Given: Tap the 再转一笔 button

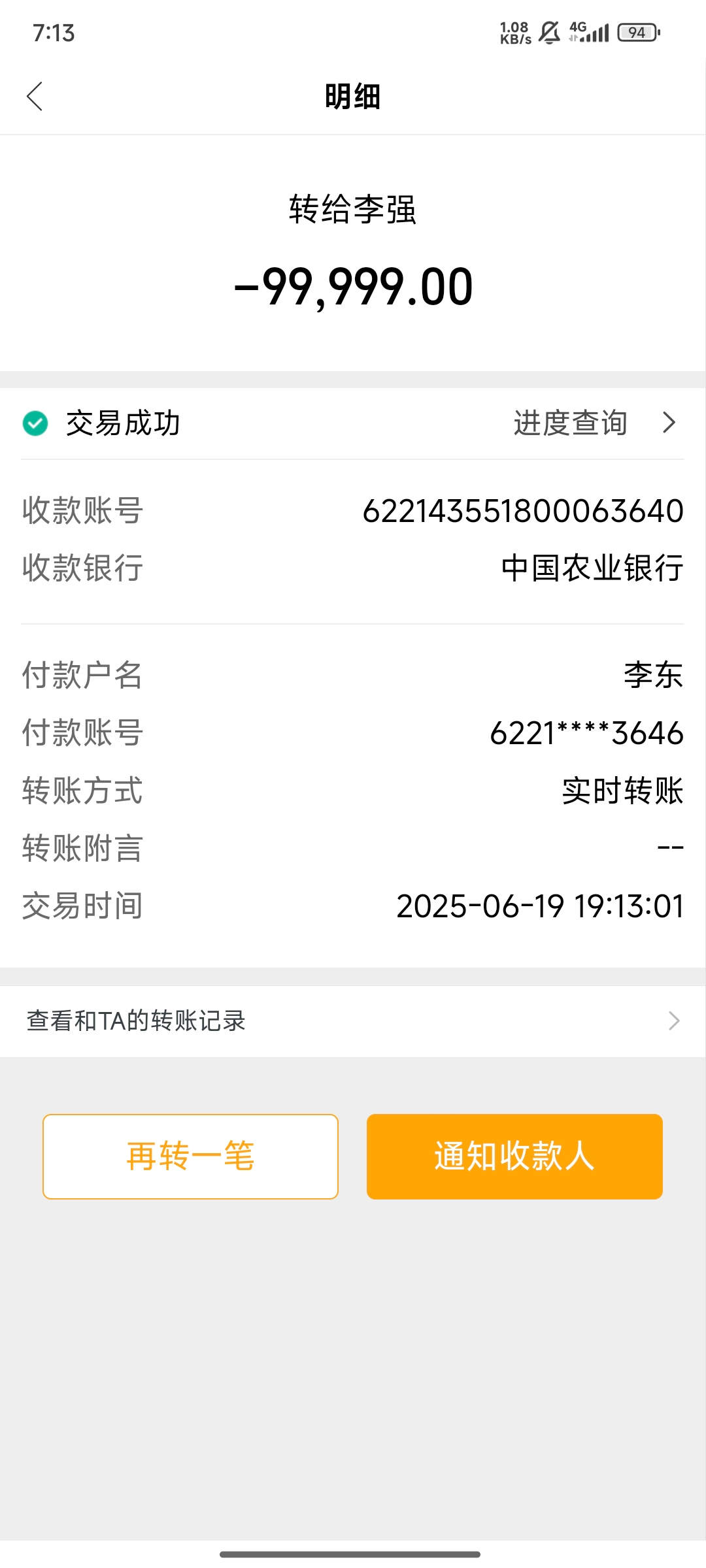Looking at the screenshot, I should pyautogui.click(x=190, y=1156).
